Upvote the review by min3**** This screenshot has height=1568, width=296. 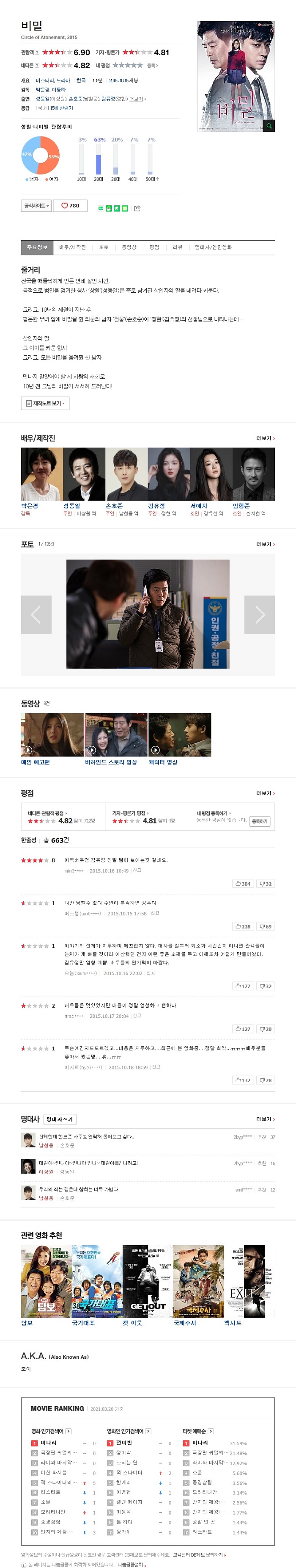click(x=243, y=883)
